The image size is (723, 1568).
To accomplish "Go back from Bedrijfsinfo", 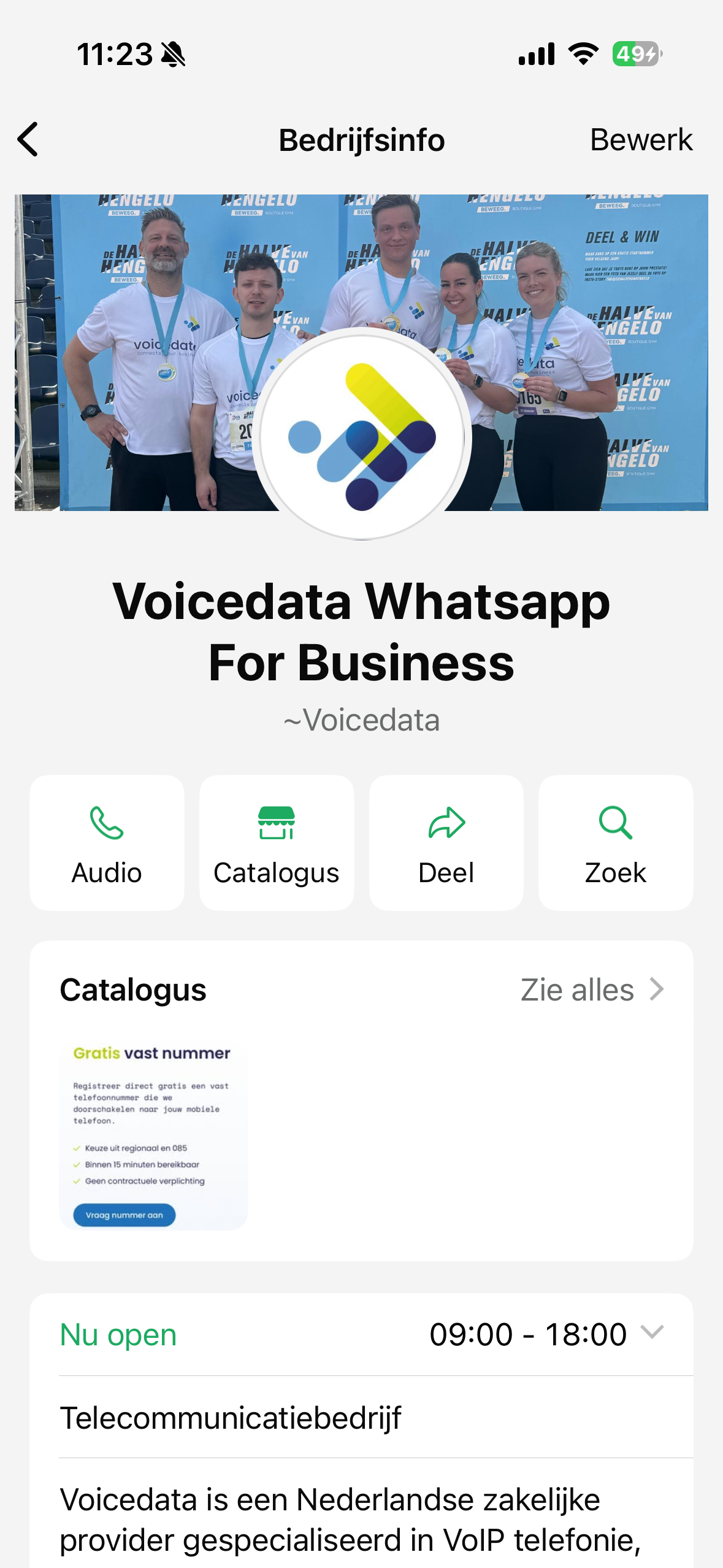I will pos(28,140).
